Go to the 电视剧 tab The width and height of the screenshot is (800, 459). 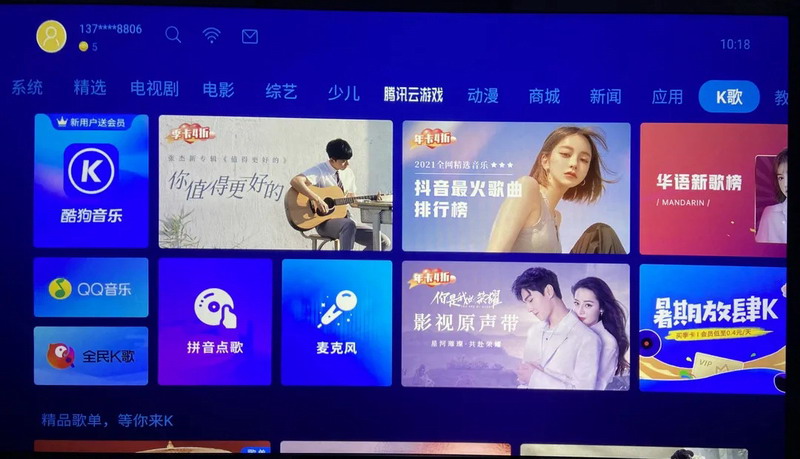[x=154, y=89]
